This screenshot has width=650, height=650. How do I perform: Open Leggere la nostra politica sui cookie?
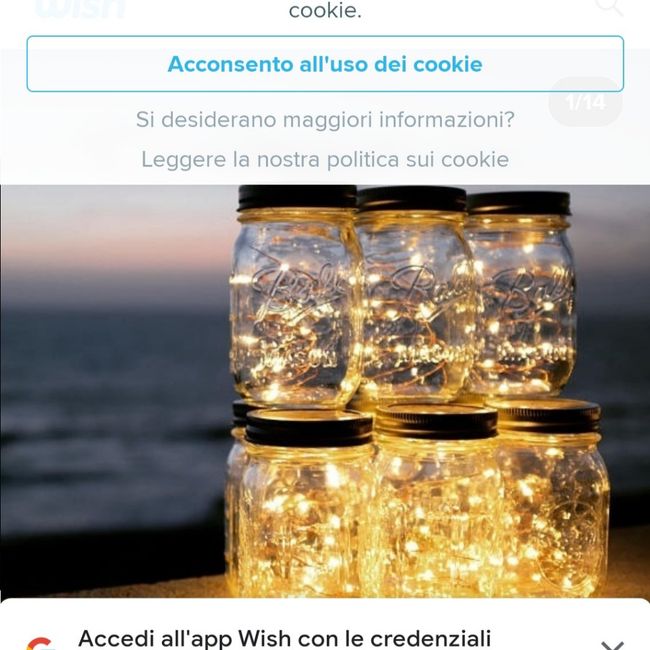point(325,159)
